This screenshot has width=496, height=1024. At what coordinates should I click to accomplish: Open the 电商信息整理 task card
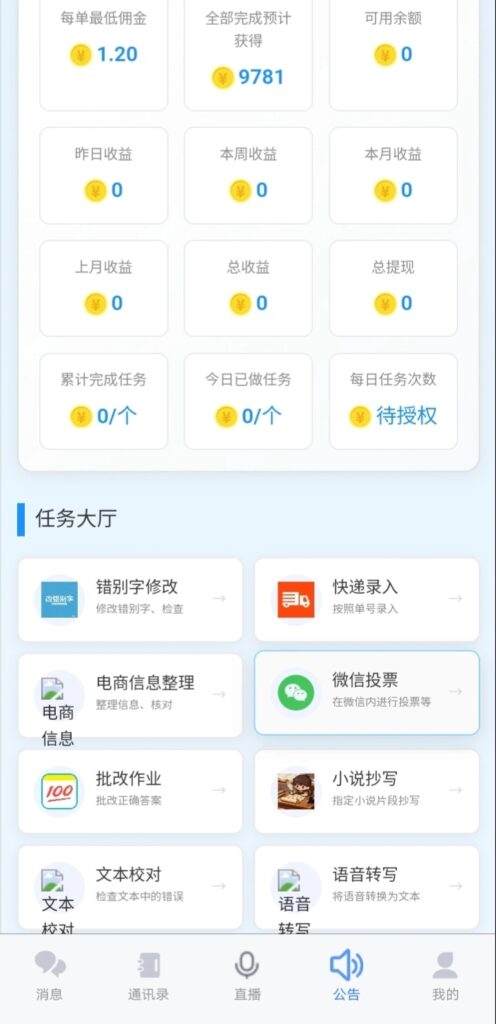(130, 695)
